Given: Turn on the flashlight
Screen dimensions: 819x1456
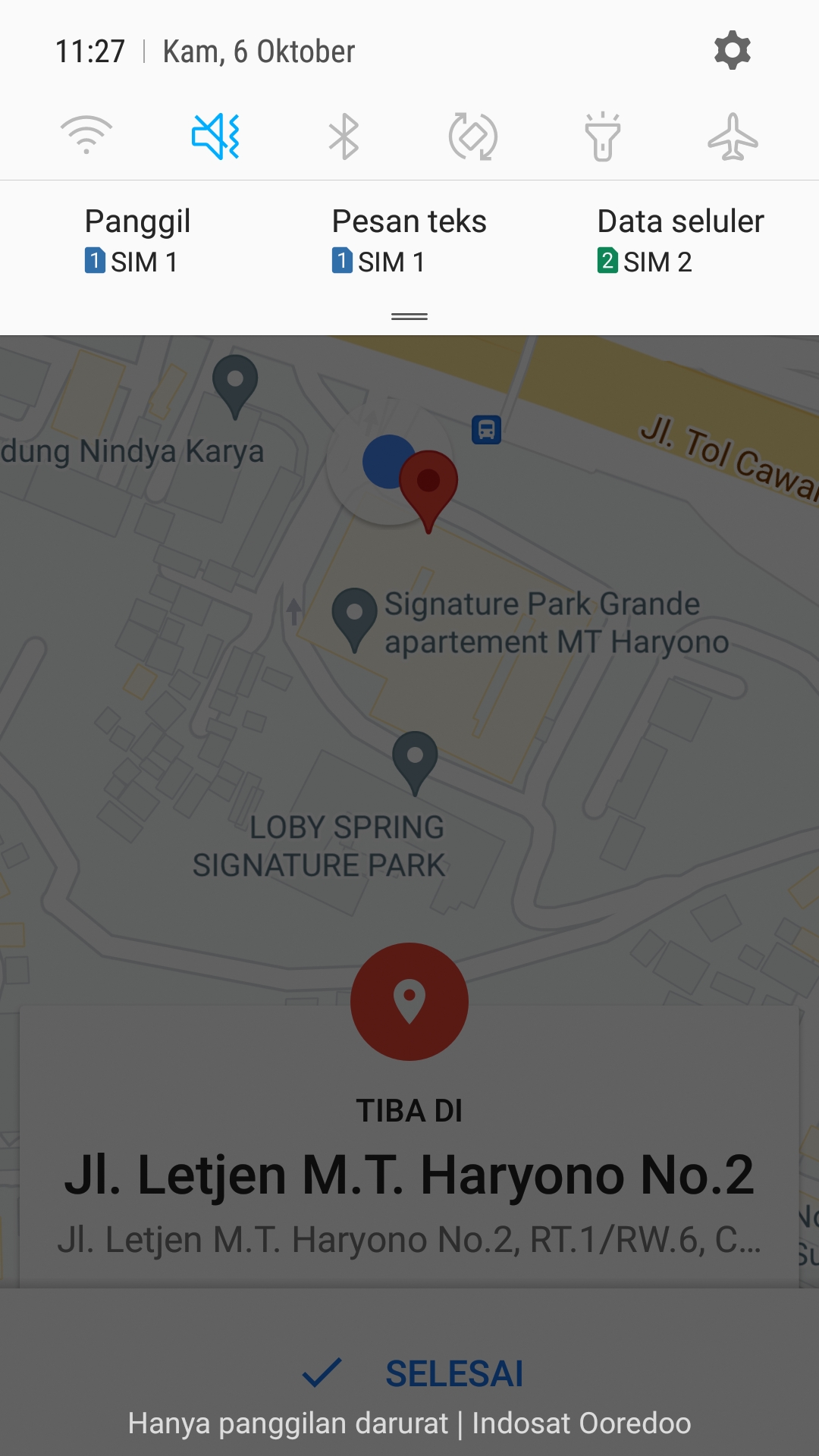Looking at the screenshot, I should 603,136.
